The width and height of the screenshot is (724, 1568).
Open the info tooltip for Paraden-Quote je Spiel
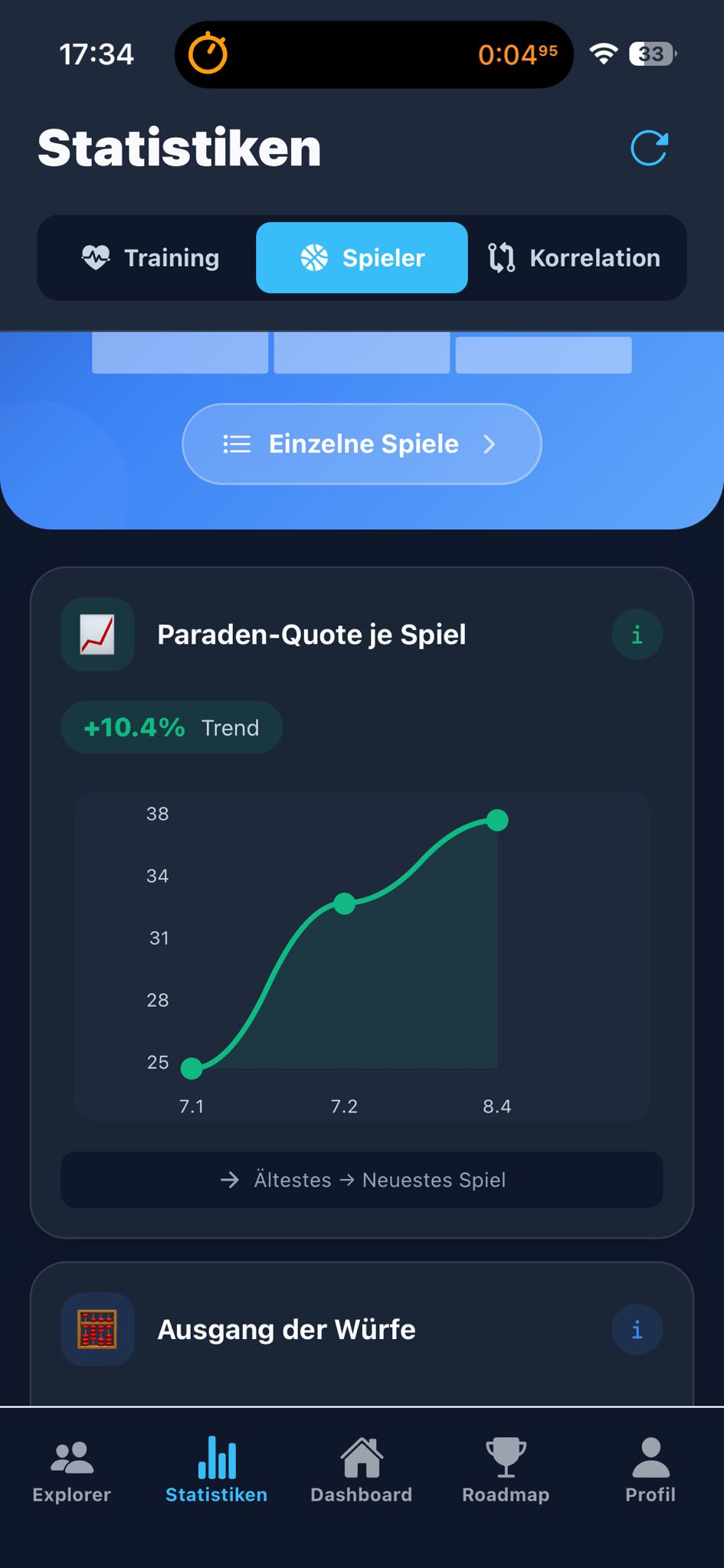click(x=637, y=633)
